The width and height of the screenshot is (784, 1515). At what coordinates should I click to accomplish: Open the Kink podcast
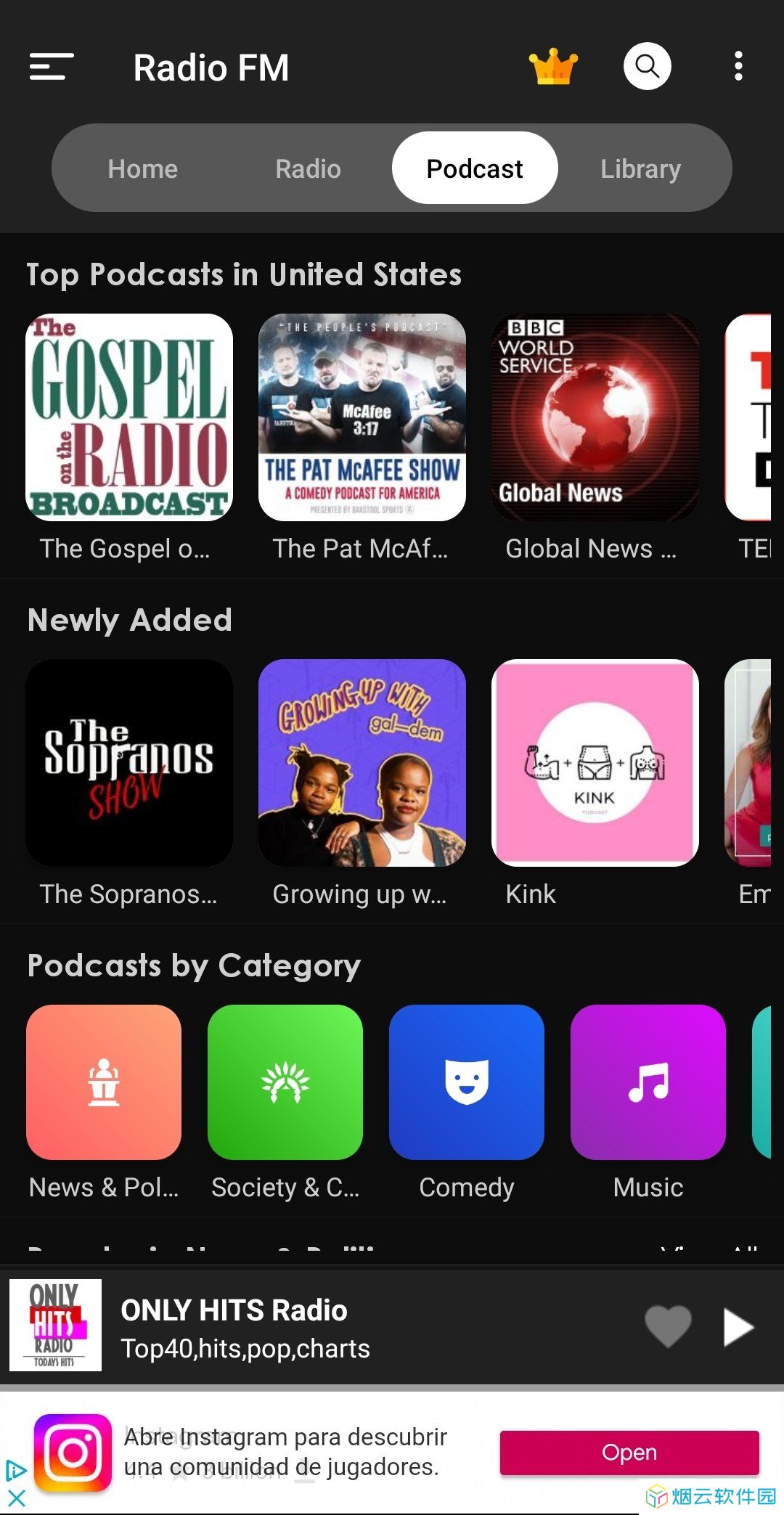pos(595,763)
